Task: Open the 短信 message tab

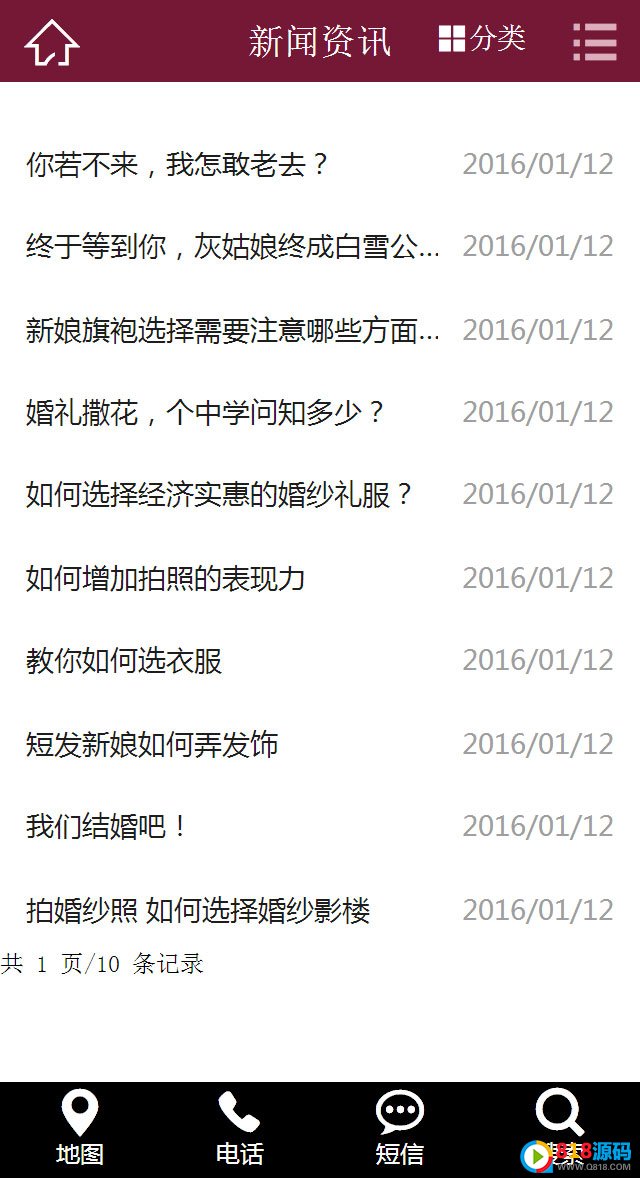Action: click(400, 1128)
